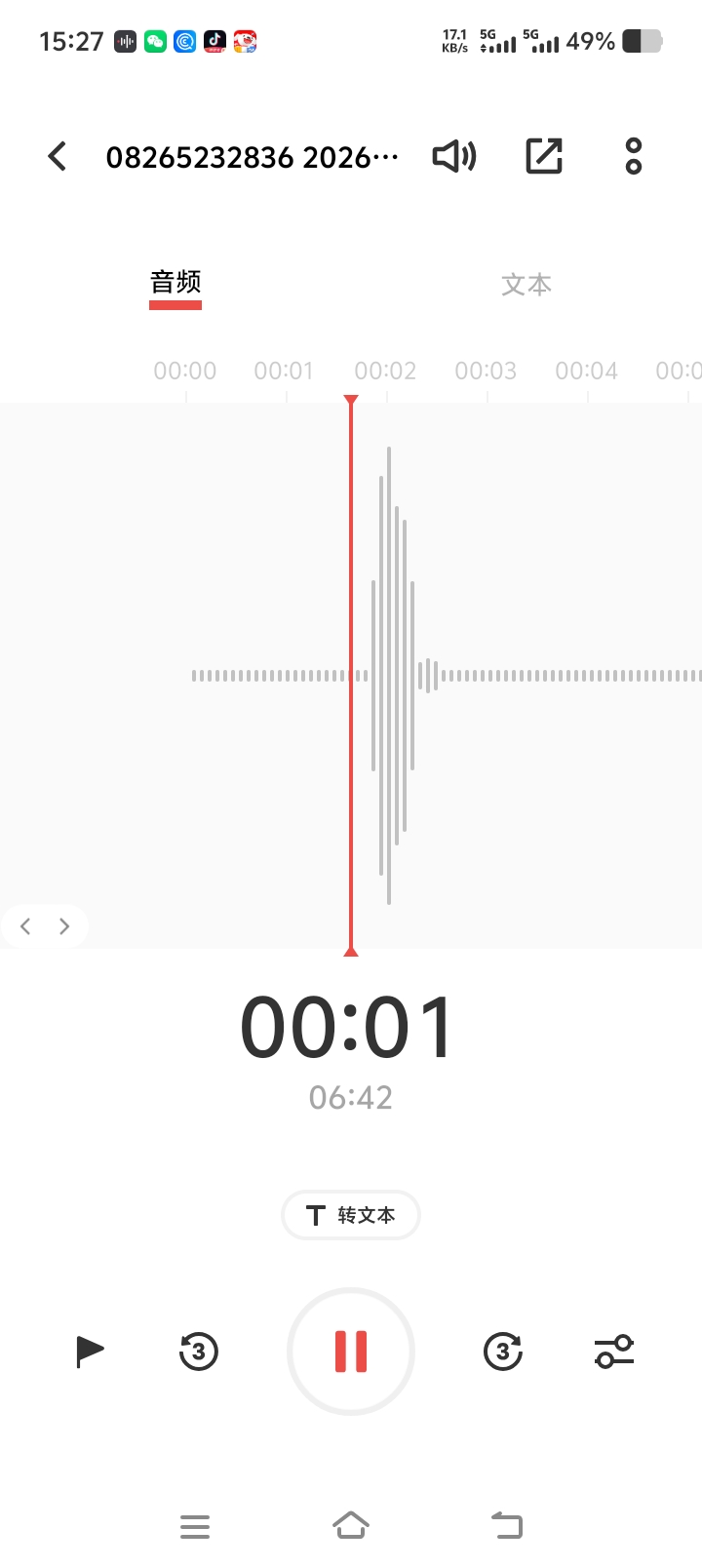This screenshot has width=702, height=1568.
Task: Pause the recording playback
Action: 351,1352
